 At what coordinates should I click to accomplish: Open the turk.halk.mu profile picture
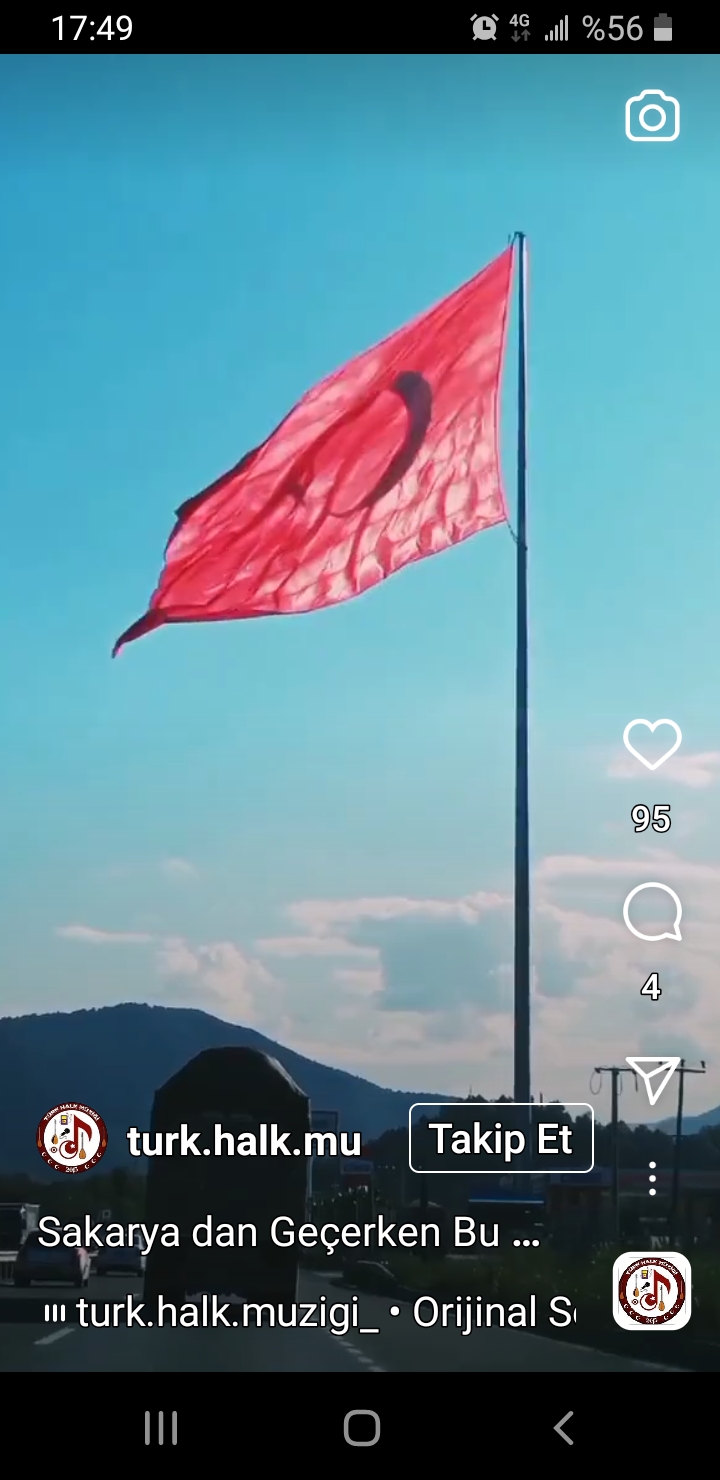pyautogui.click(x=72, y=1139)
